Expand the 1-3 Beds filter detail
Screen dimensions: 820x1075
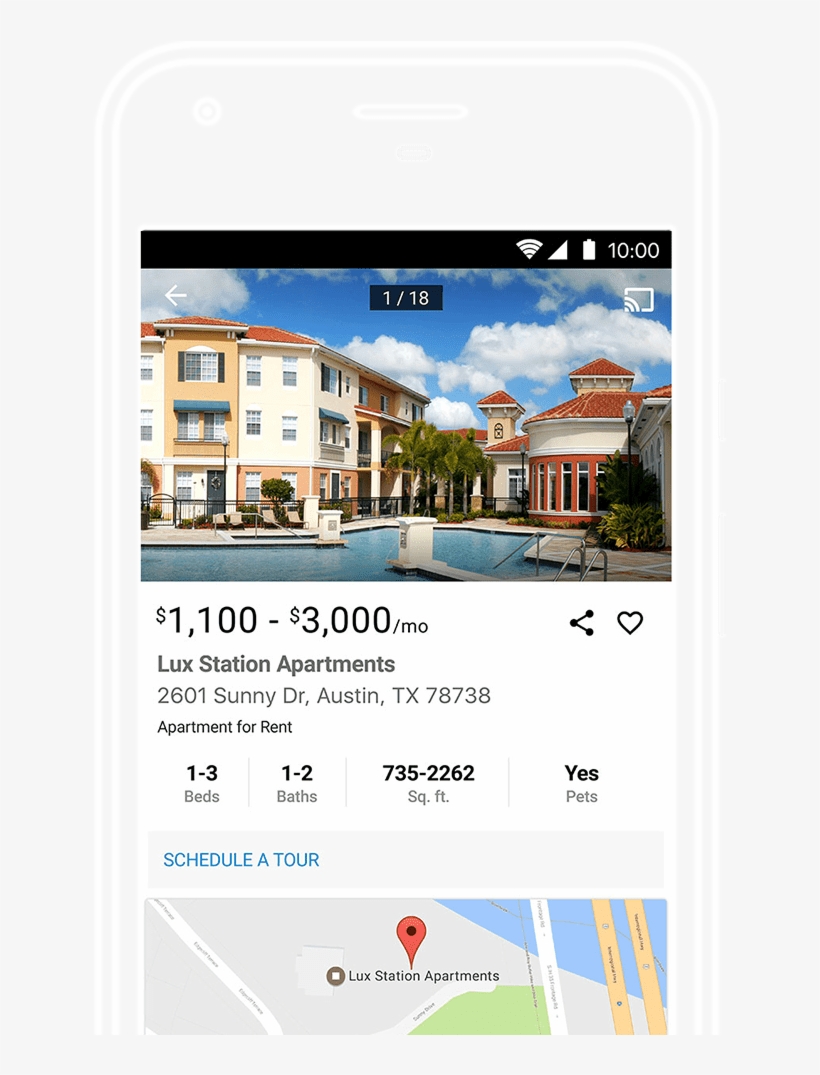tap(201, 782)
